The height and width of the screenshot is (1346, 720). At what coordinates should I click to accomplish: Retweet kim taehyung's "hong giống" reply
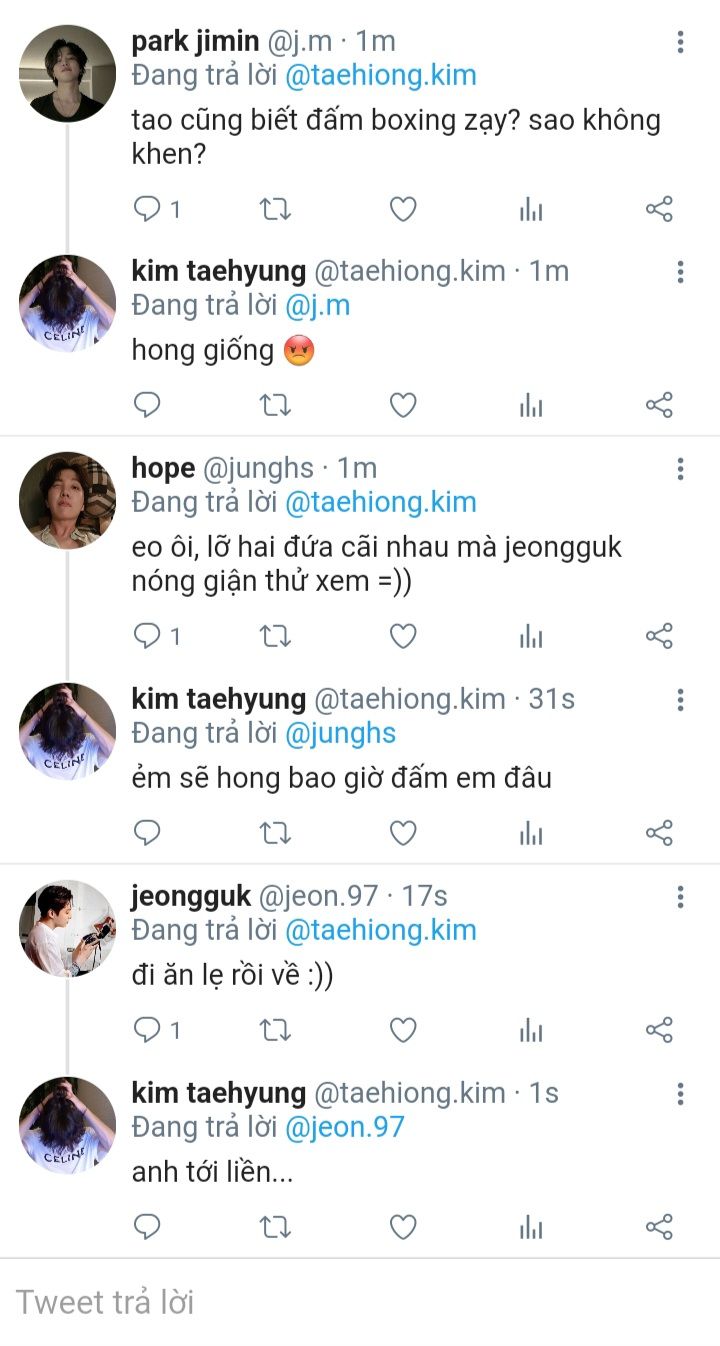(275, 405)
